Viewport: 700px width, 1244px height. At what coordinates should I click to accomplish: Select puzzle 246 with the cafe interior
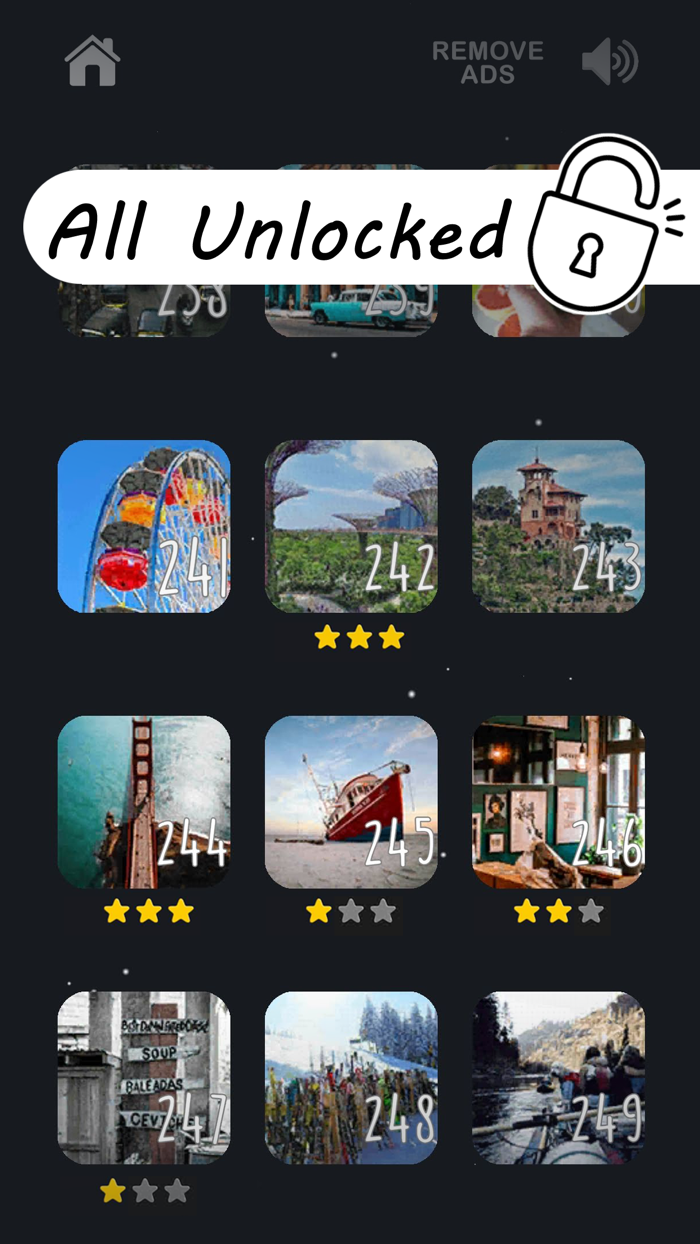click(x=558, y=802)
